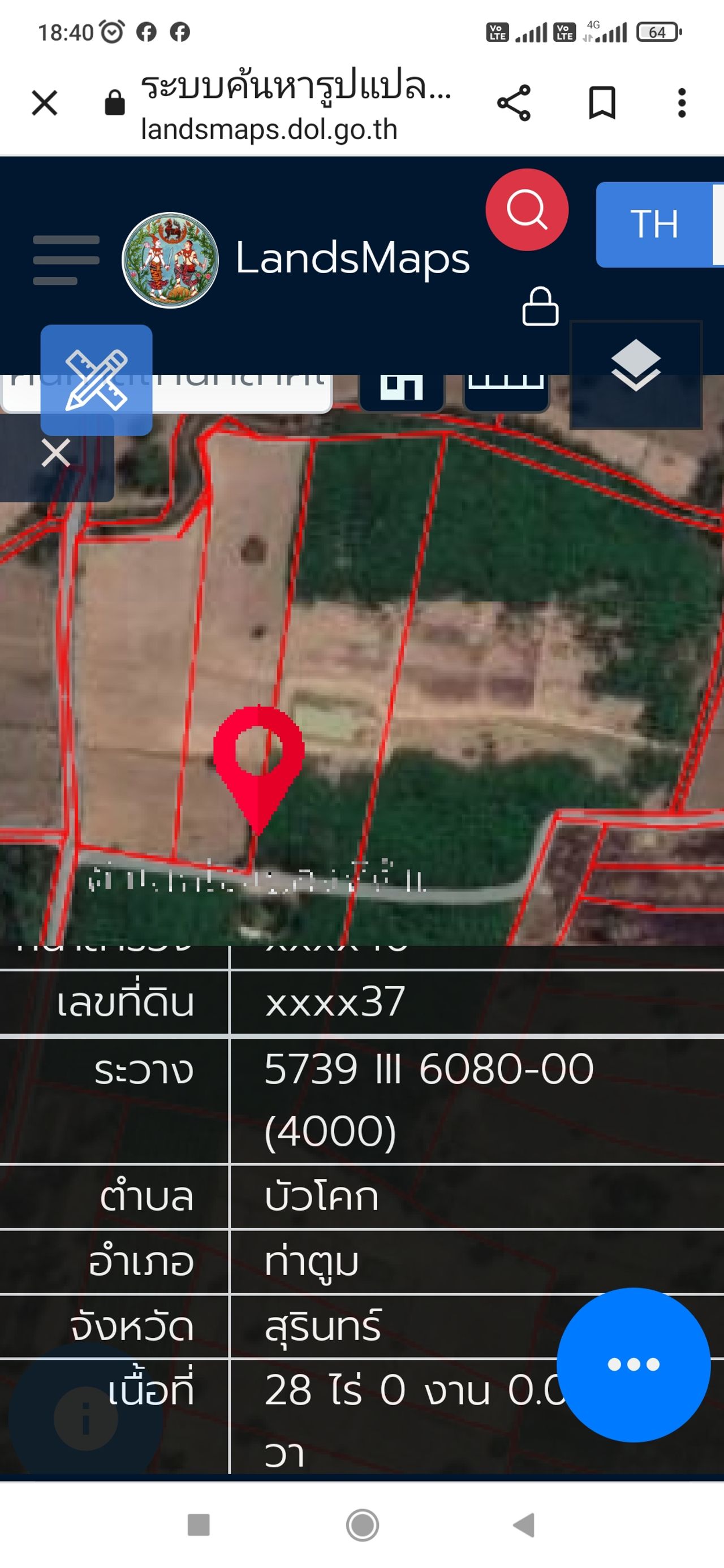This screenshot has height=1568, width=724.
Task: Dismiss the panel with the white X
Action: click(56, 453)
